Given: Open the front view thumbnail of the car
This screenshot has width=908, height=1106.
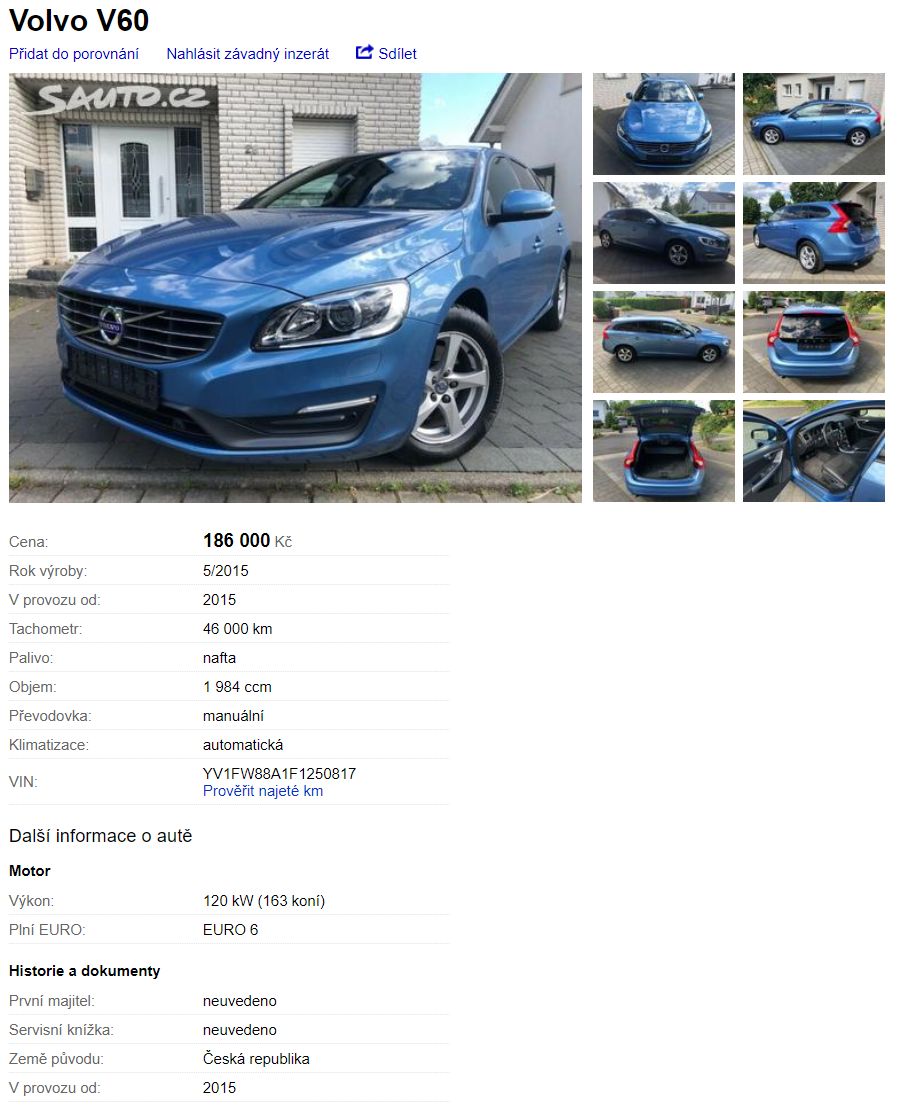Looking at the screenshot, I should pos(663,124).
